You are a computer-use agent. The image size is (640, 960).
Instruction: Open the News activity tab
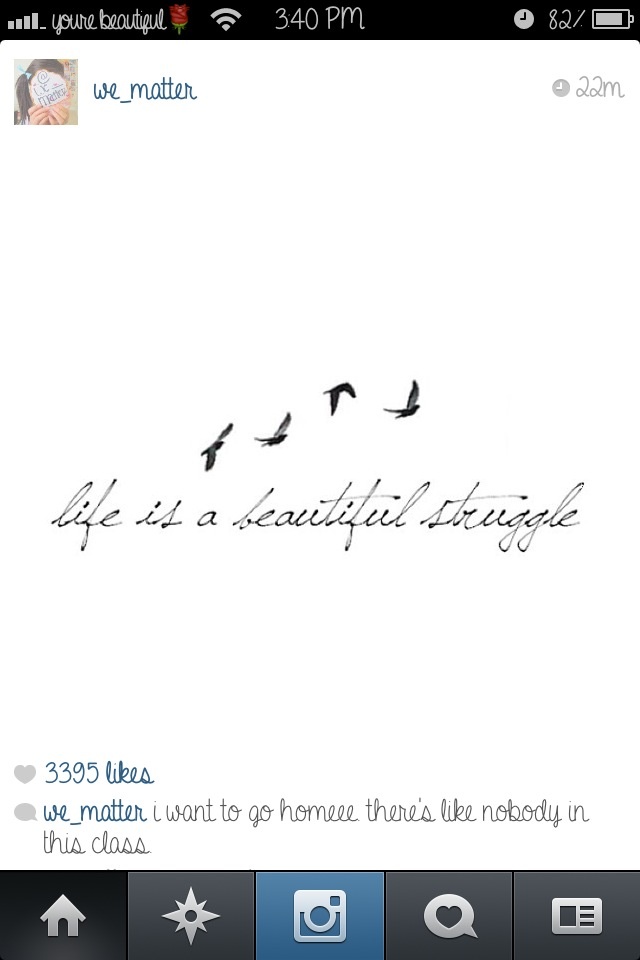[x=449, y=916]
